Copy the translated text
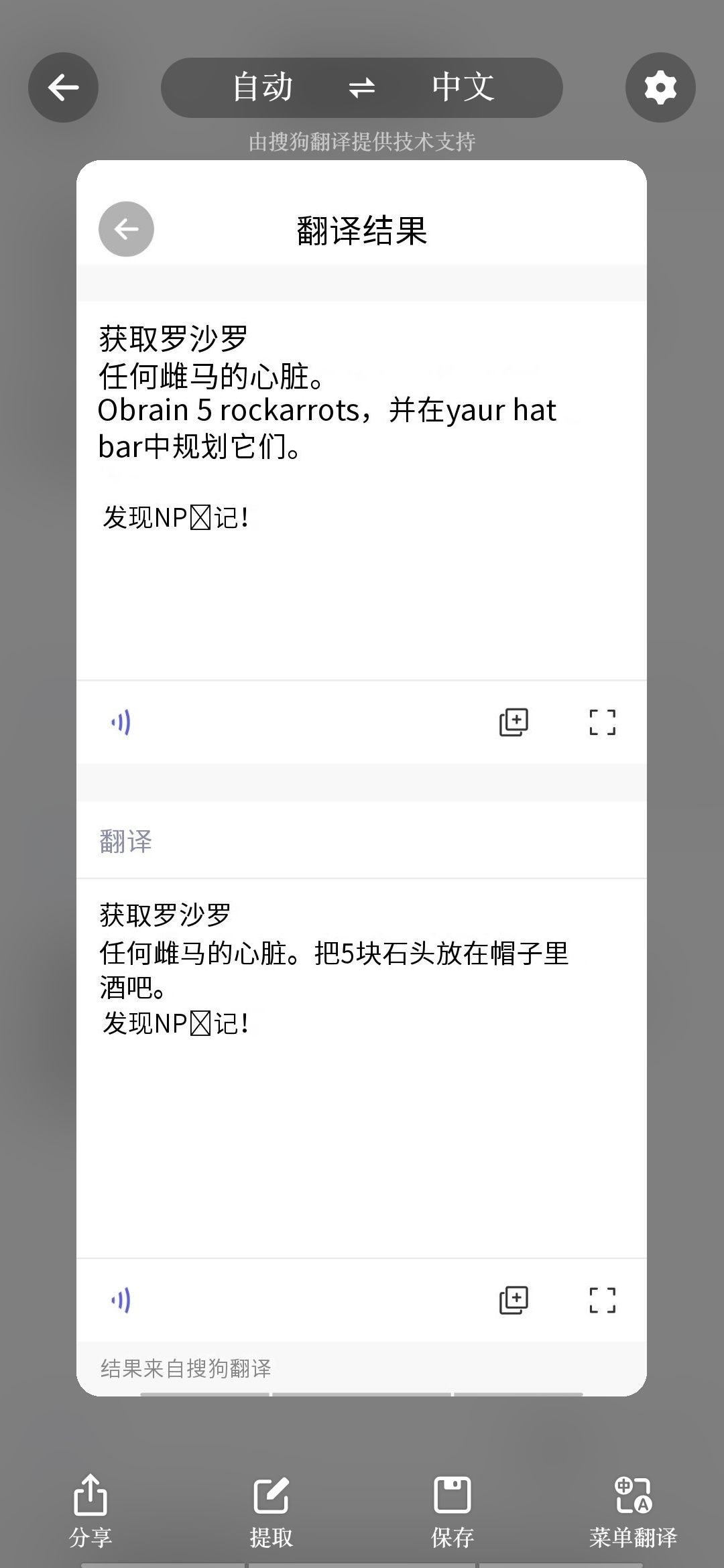The width and height of the screenshot is (724, 1568). [x=514, y=1300]
